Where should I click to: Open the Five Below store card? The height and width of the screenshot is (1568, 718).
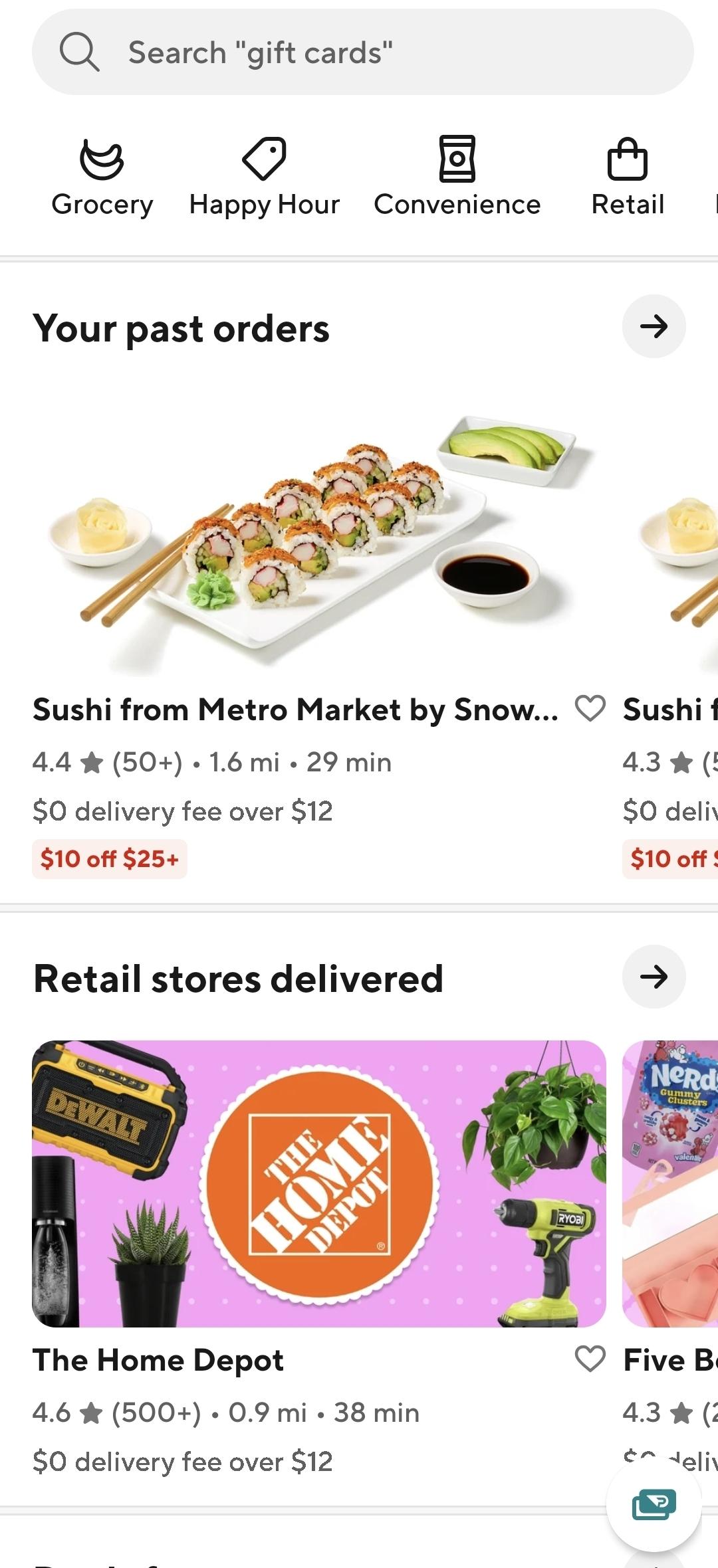[671, 1183]
